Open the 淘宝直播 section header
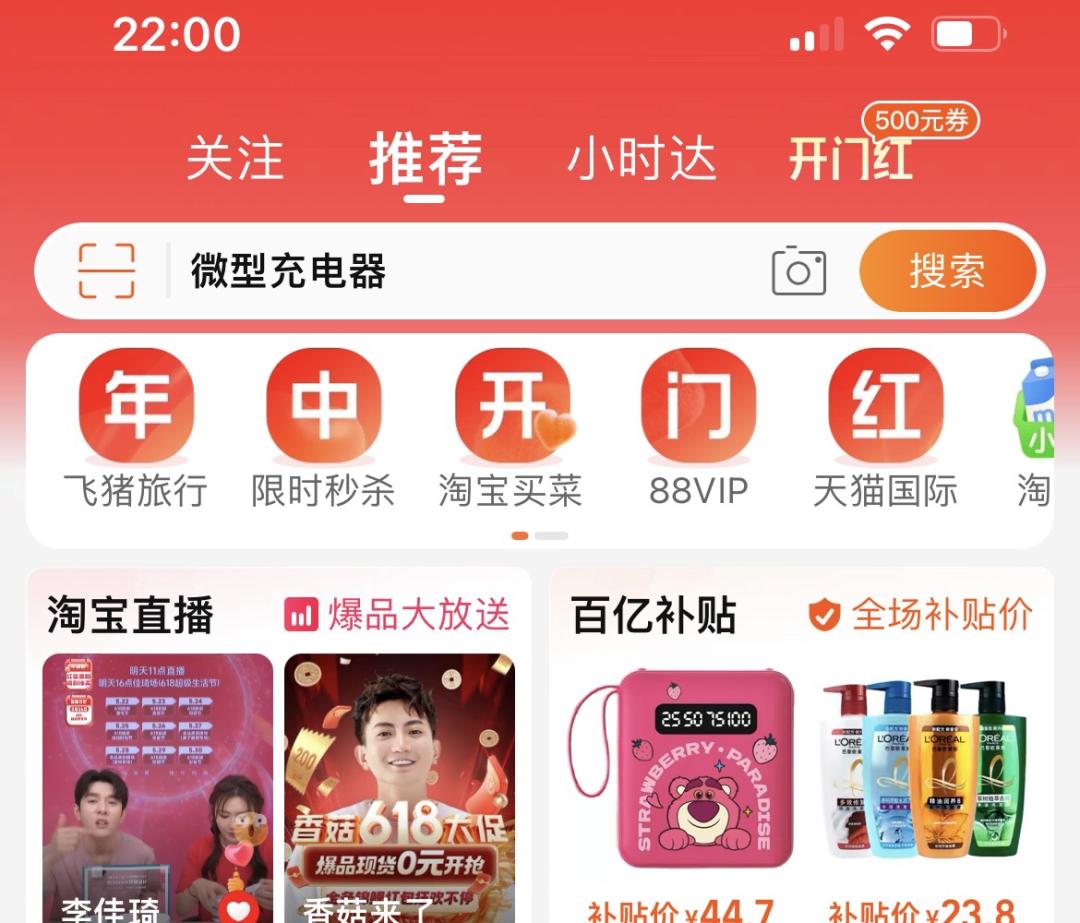This screenshot has width=1080, height=923. click(x=130, y=615)
